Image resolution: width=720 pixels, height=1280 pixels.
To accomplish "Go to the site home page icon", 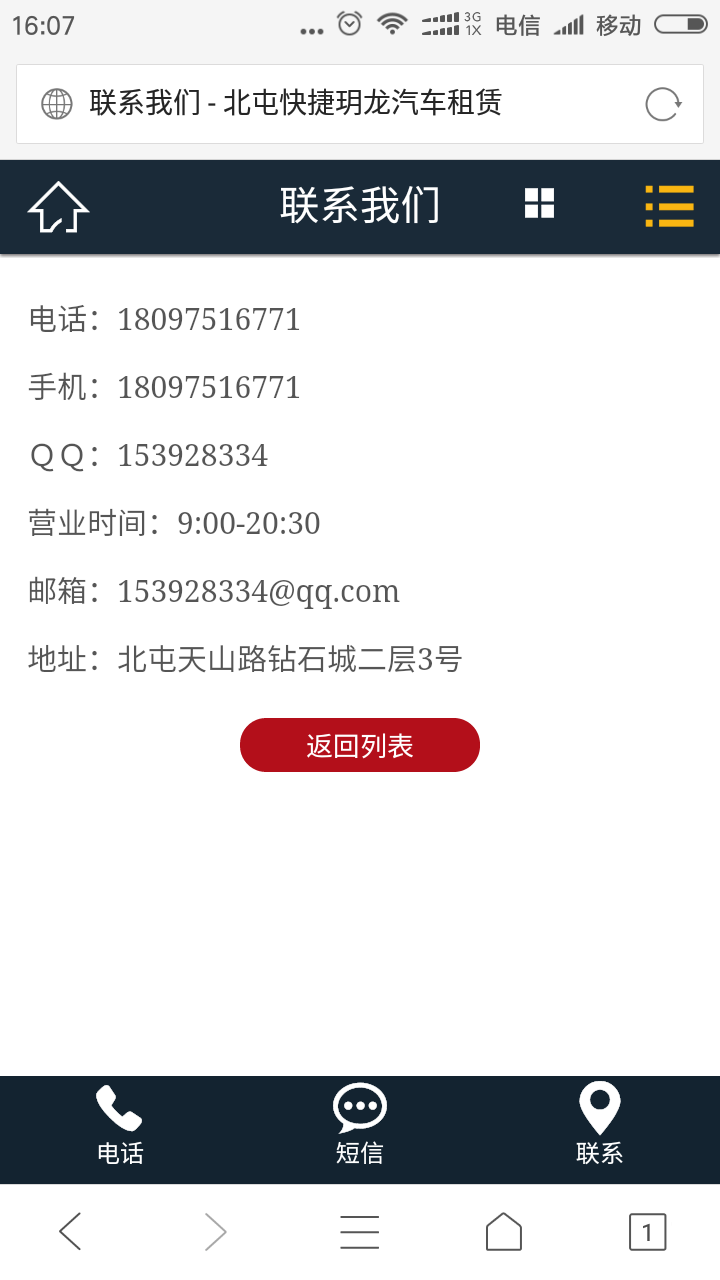I will click(58, 207).
